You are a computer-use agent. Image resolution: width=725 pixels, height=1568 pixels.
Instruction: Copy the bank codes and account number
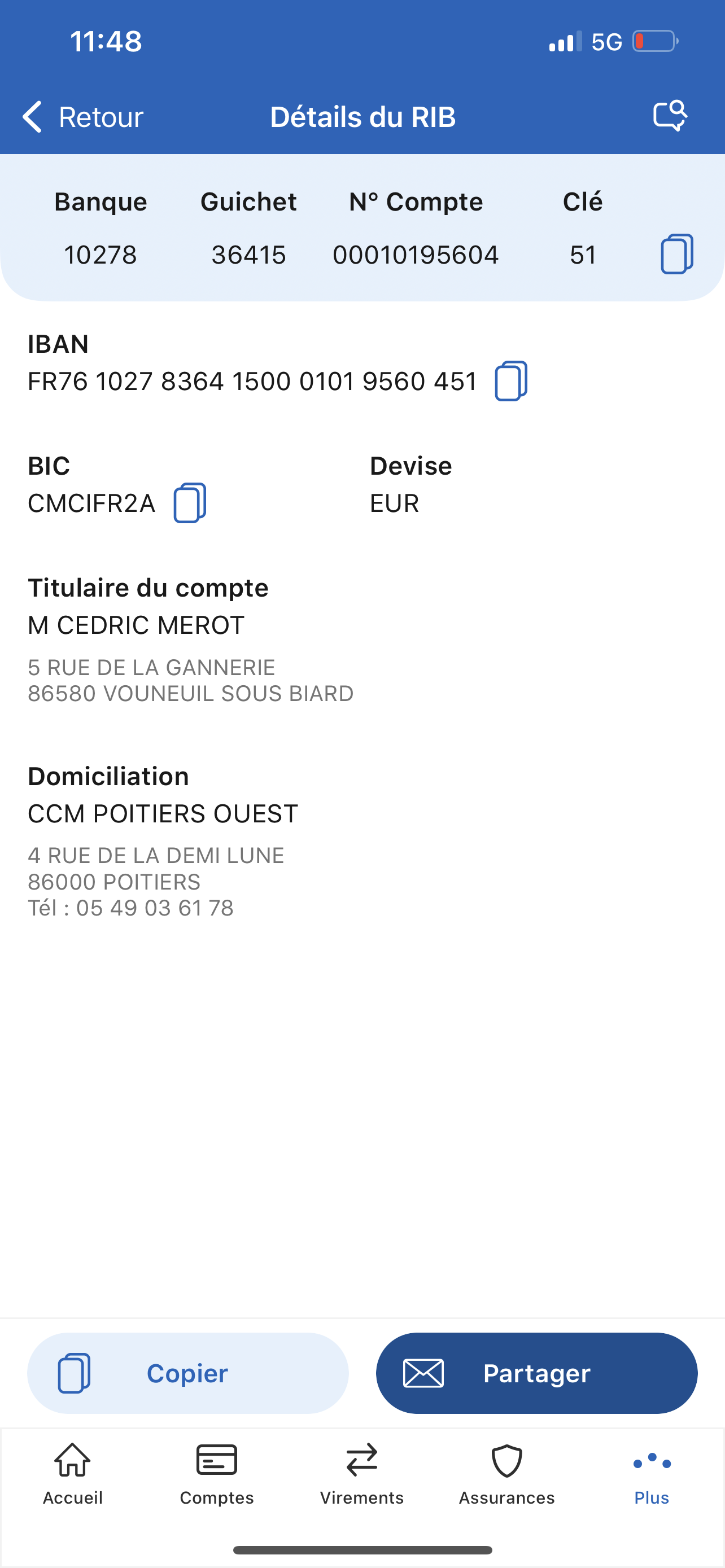click(676, 254)
